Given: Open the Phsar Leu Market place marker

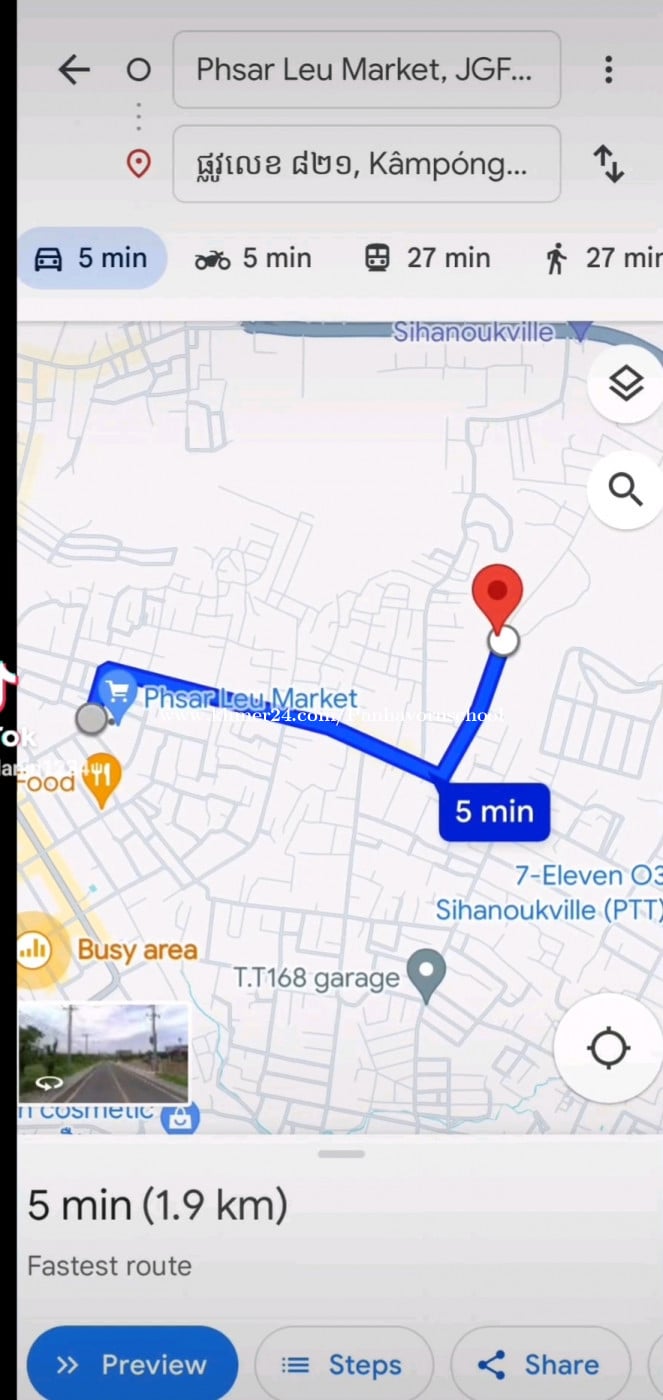Looking at the screenshot, I should [x=118, y=692].
